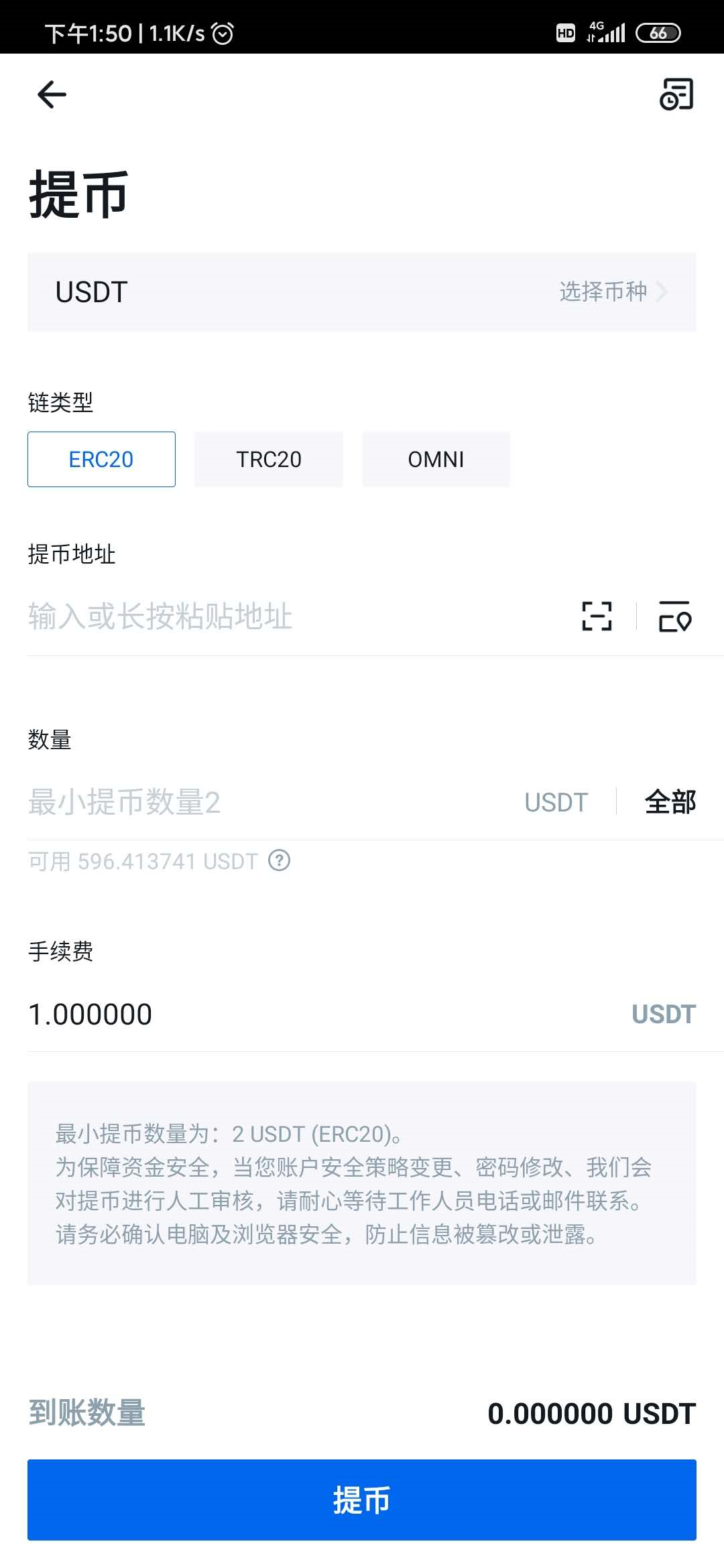Tap the HD icon in the status bar
Viewport: 724px width, 1568px height.
(x=565, y=32)
